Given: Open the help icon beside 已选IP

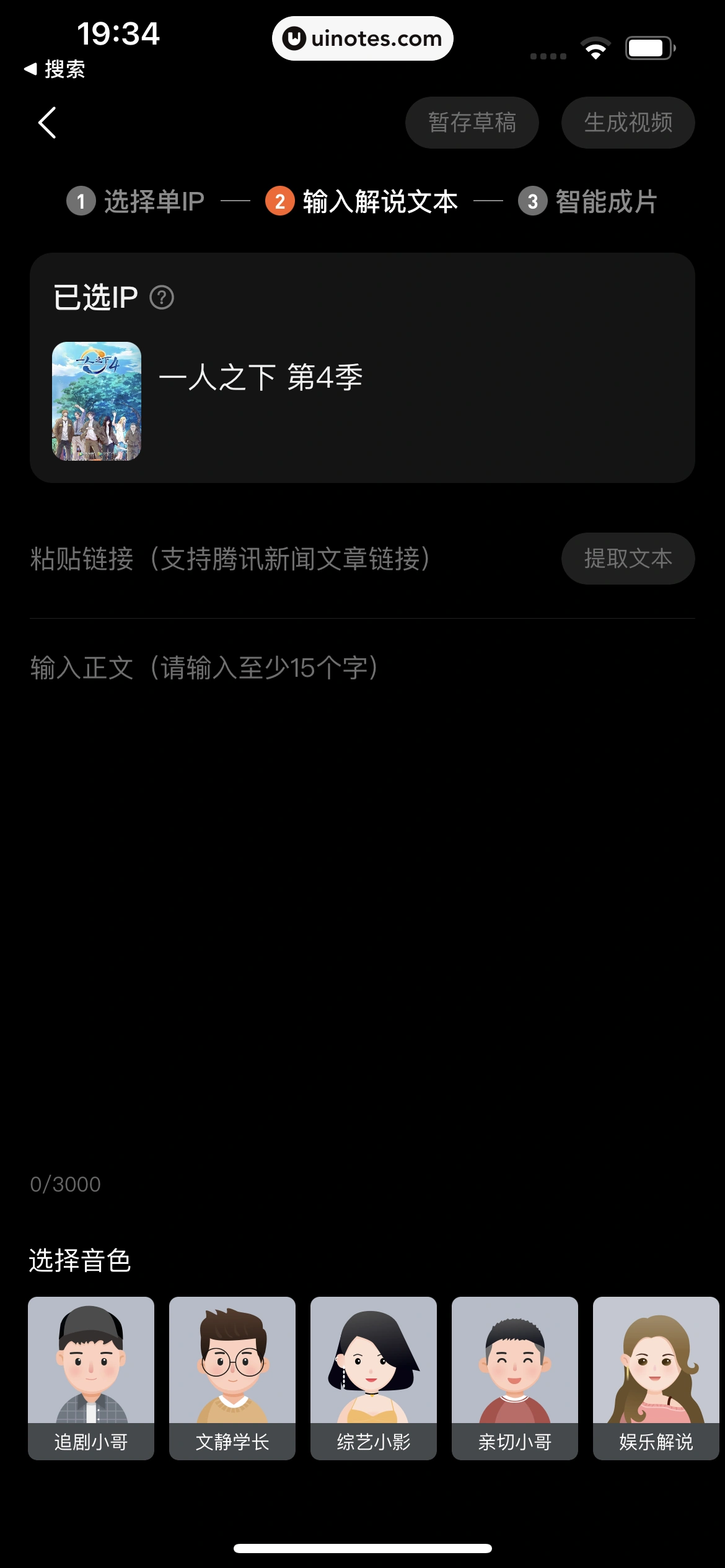Looking at the screenshot, I should click(162, 298).
